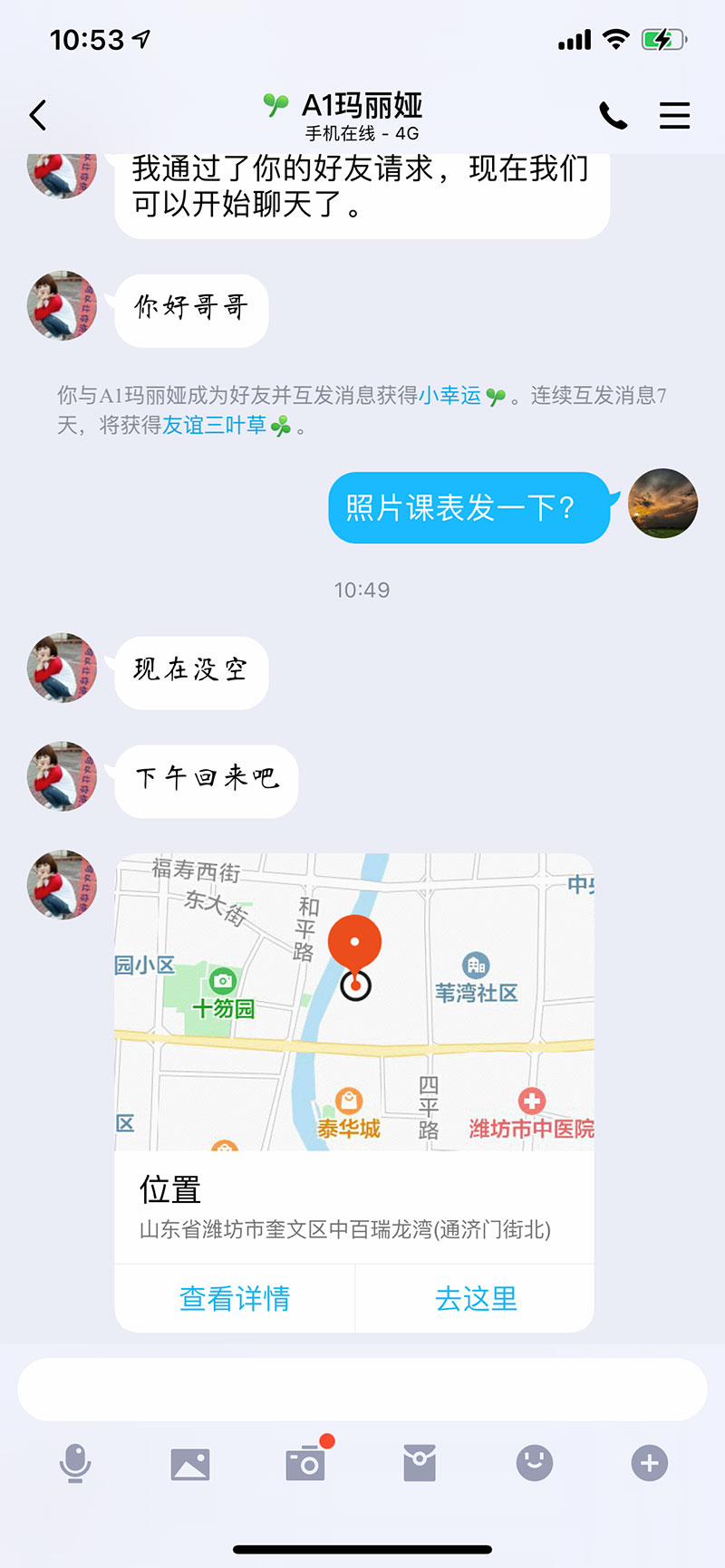Viewport: 725px width, 1568px height.
Task: Open A1玛丽娅's avatar beside 现在没空
Action: (62, 669)
